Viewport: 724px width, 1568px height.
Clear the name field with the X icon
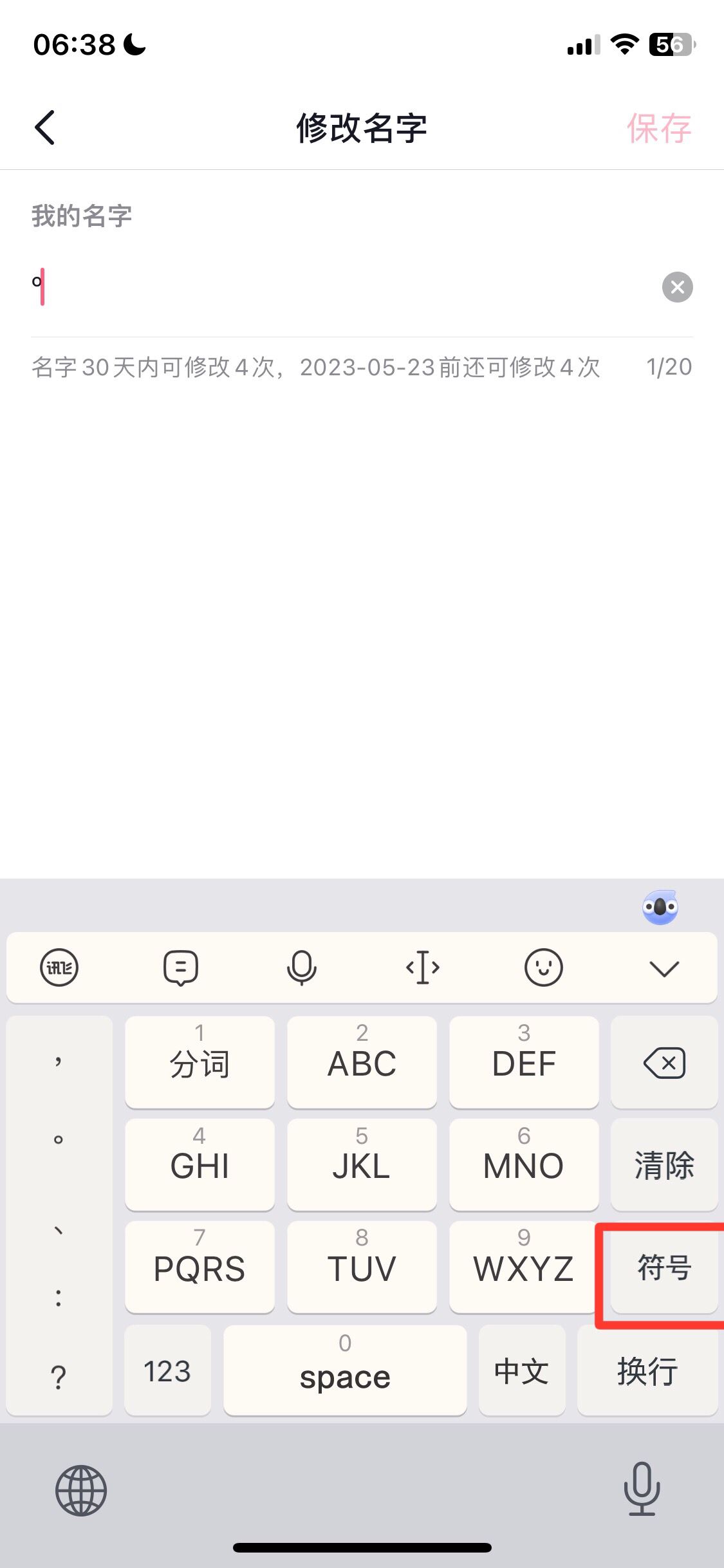click(677, 287)
